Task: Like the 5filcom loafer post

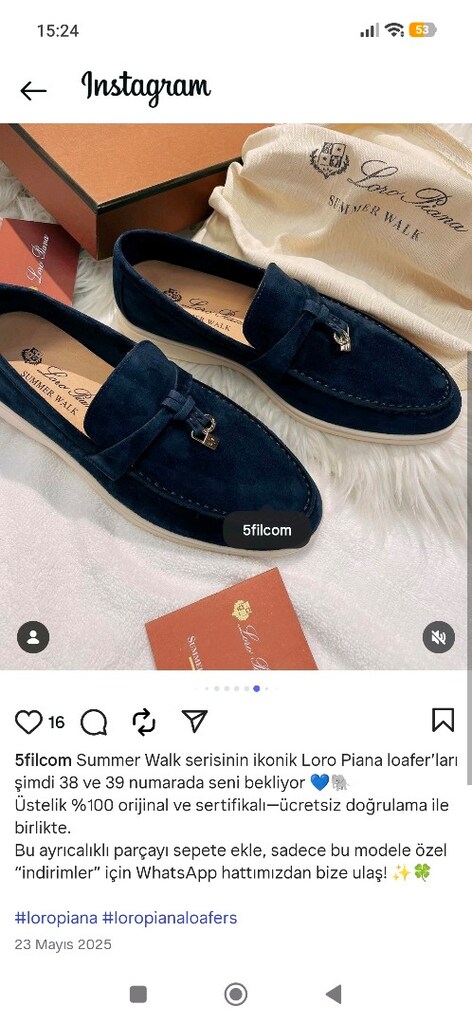Action: tap(28, 721)
